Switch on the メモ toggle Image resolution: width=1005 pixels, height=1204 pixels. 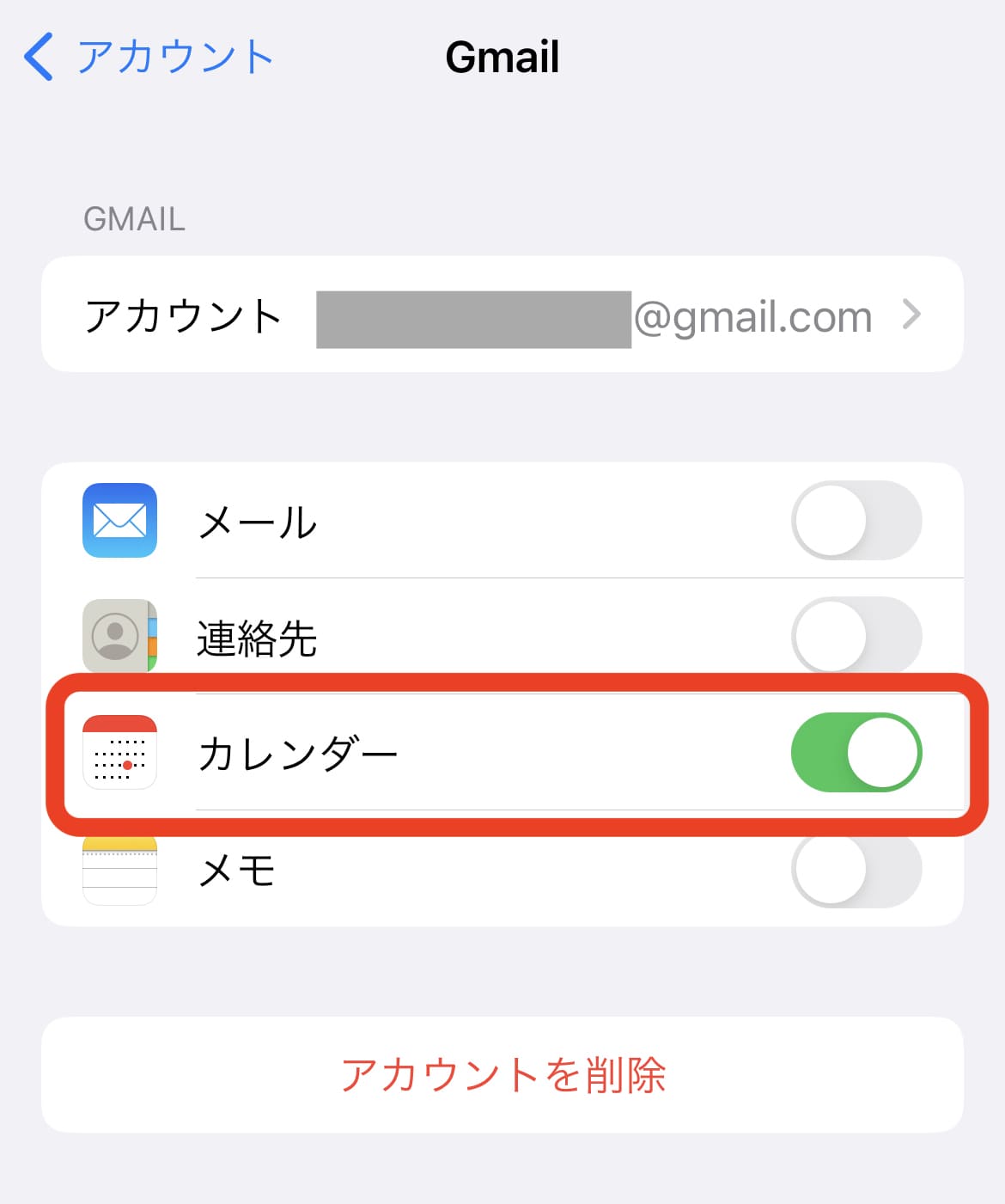click(856, 870)
